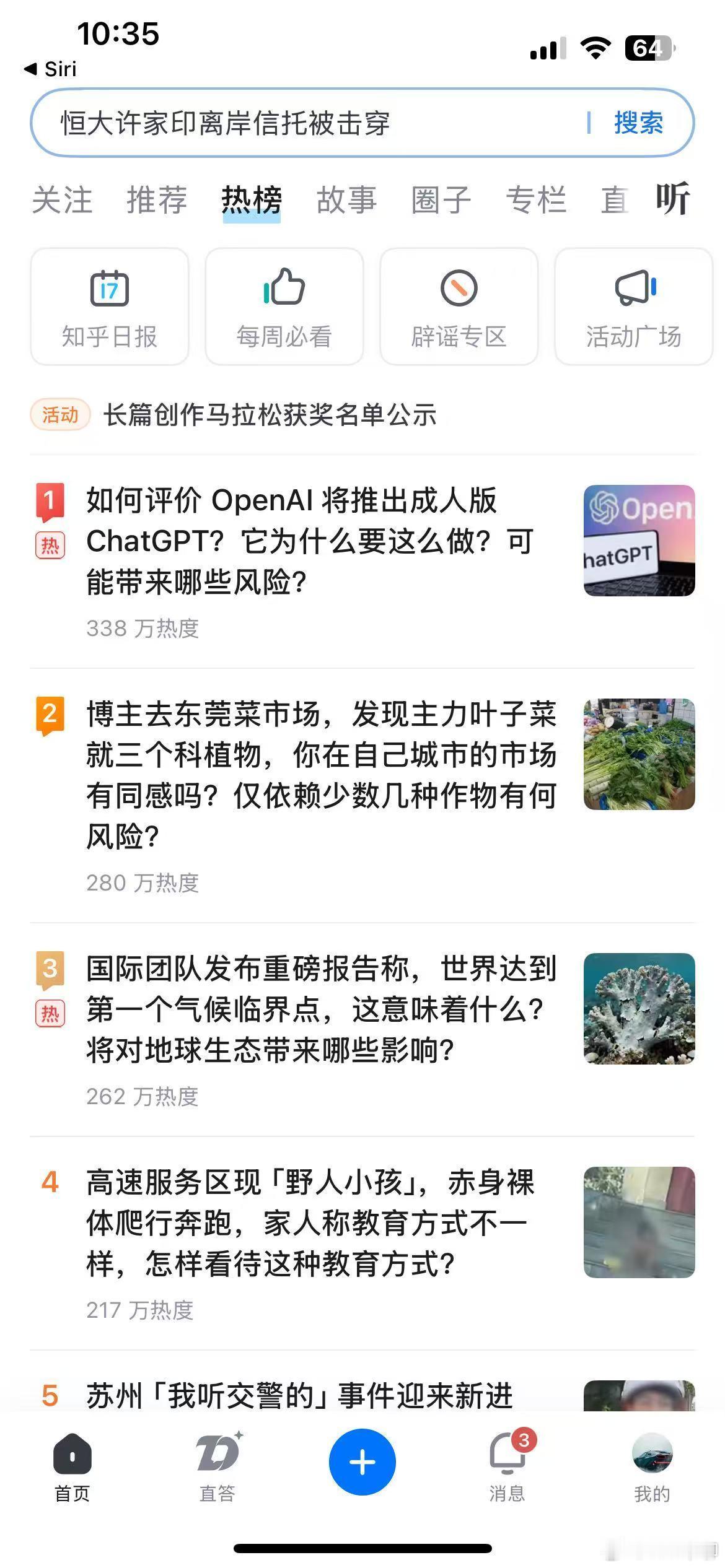Open the 专栏 tab
This screenshot has width=725, height=1568.
coord(536,200)
